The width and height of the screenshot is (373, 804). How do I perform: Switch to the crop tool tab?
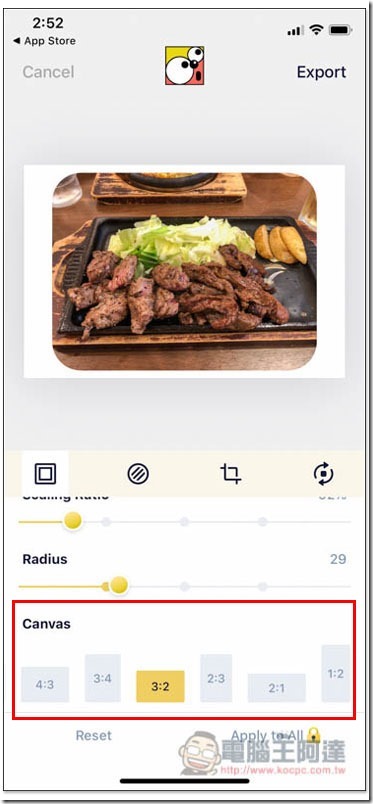click(231, 474)
